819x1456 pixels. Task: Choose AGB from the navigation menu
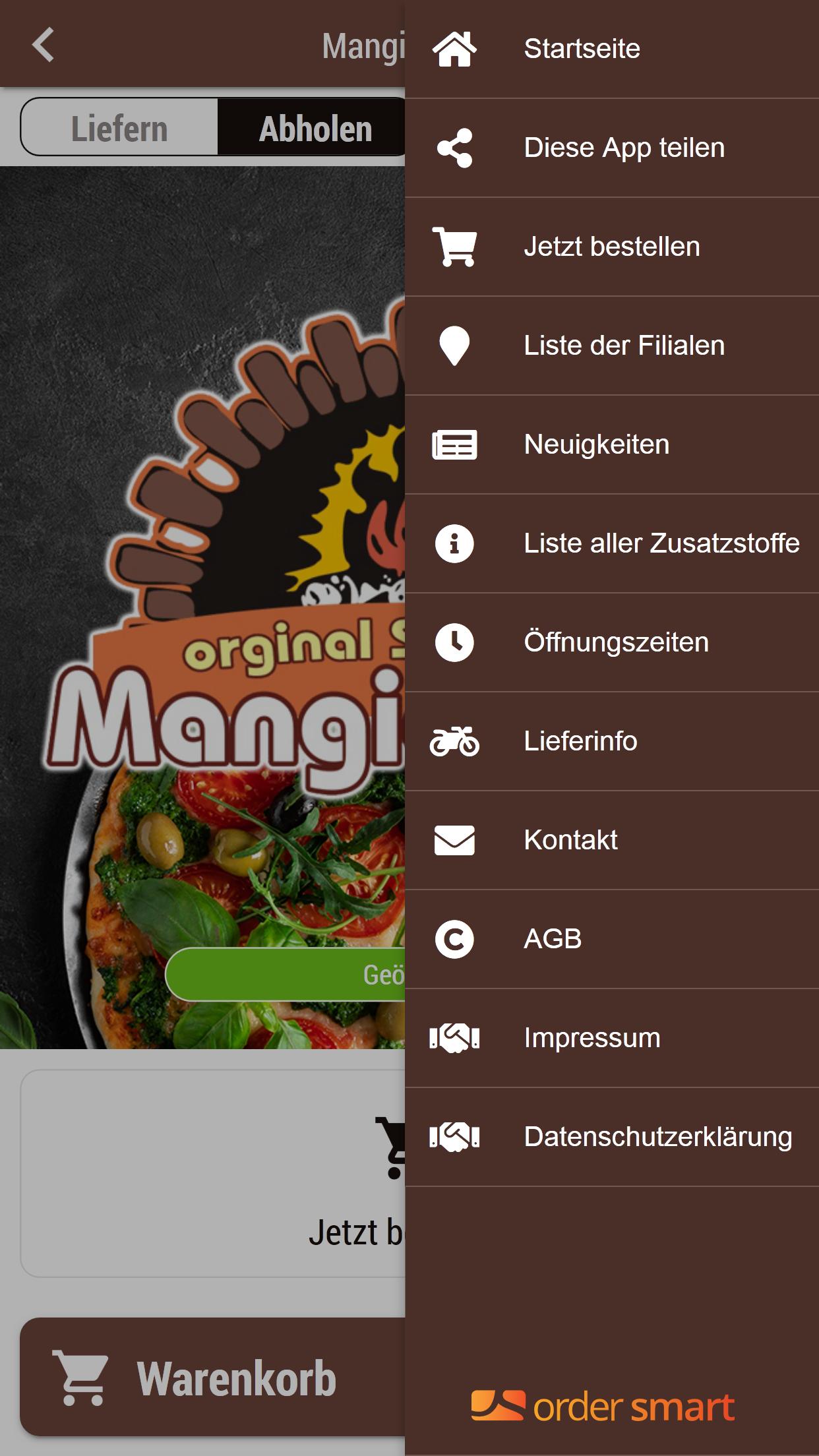(551, 938)
